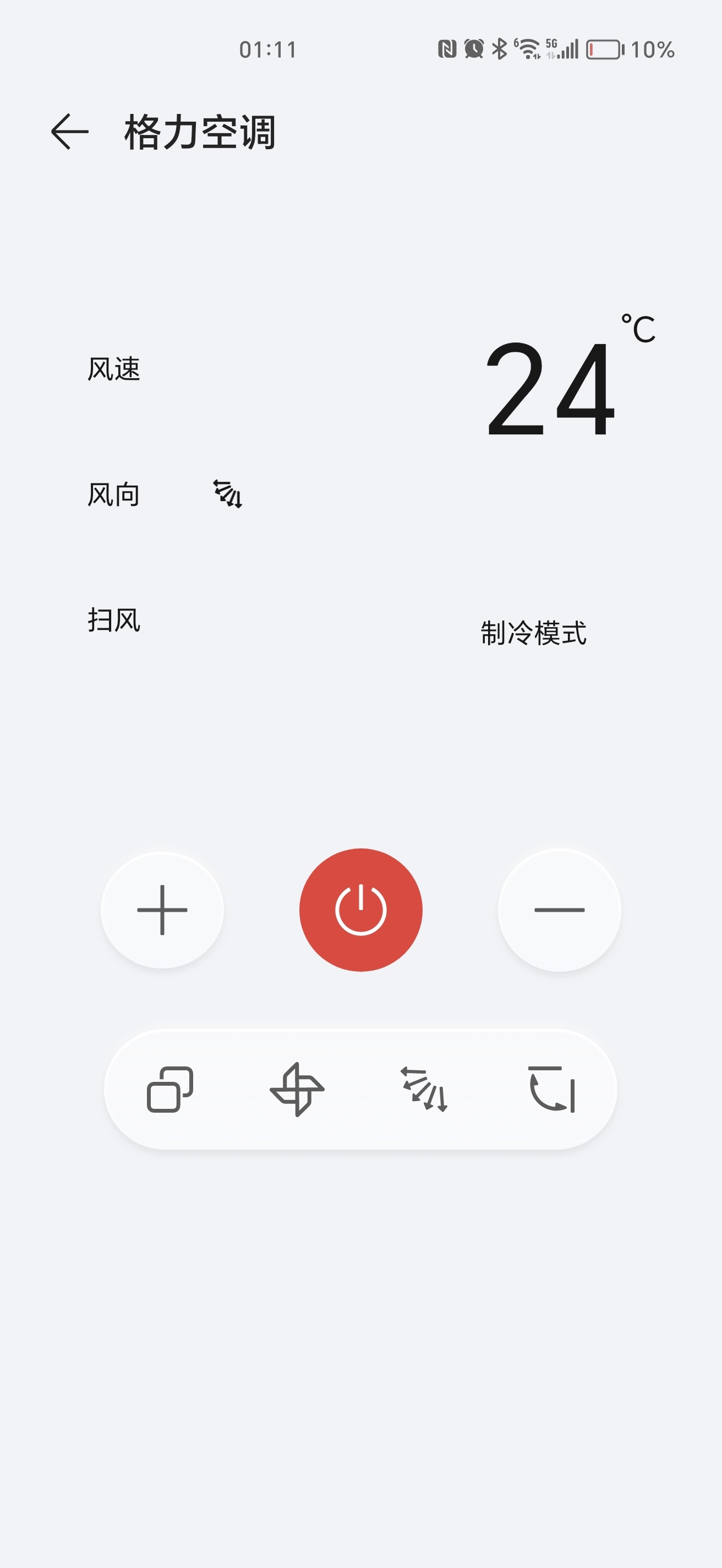Change wind direction in the bottom toolbar
Viewport: 722px width, 1568px height.
tap(424, 1090)
